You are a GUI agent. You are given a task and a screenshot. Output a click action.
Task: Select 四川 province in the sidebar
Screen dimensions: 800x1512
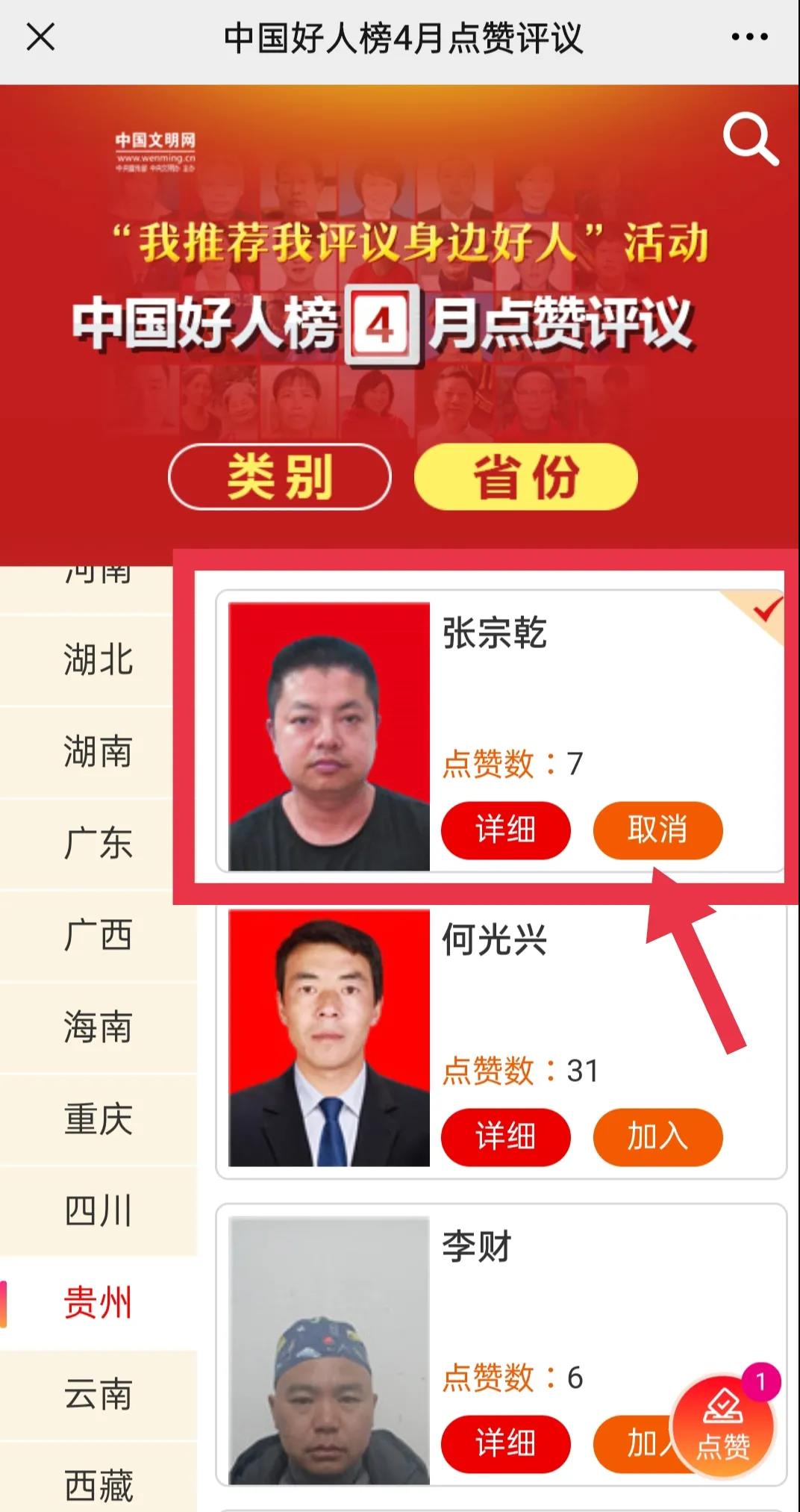tap(98, 1210)
